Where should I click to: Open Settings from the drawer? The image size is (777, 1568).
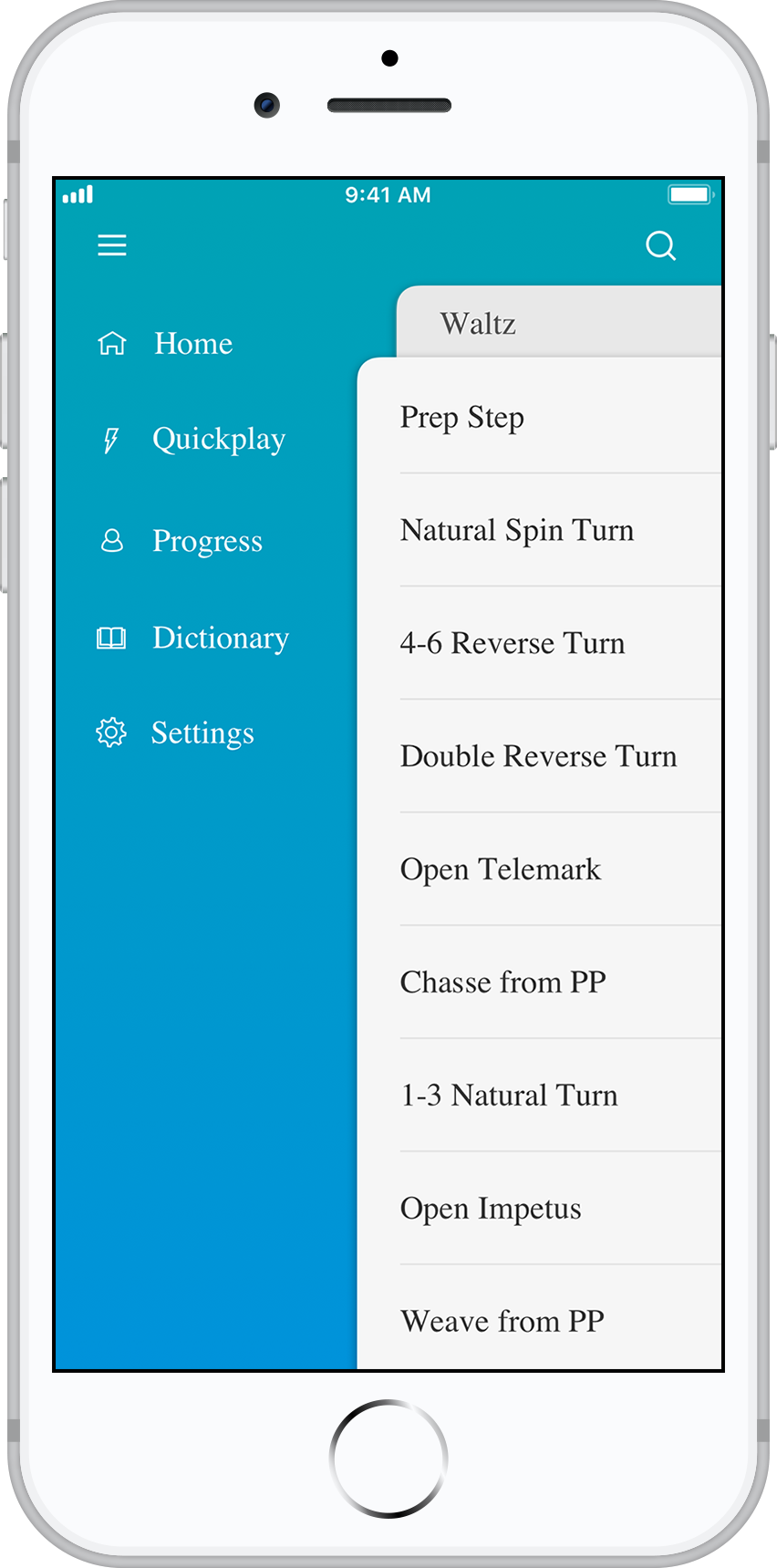(175, 732)
